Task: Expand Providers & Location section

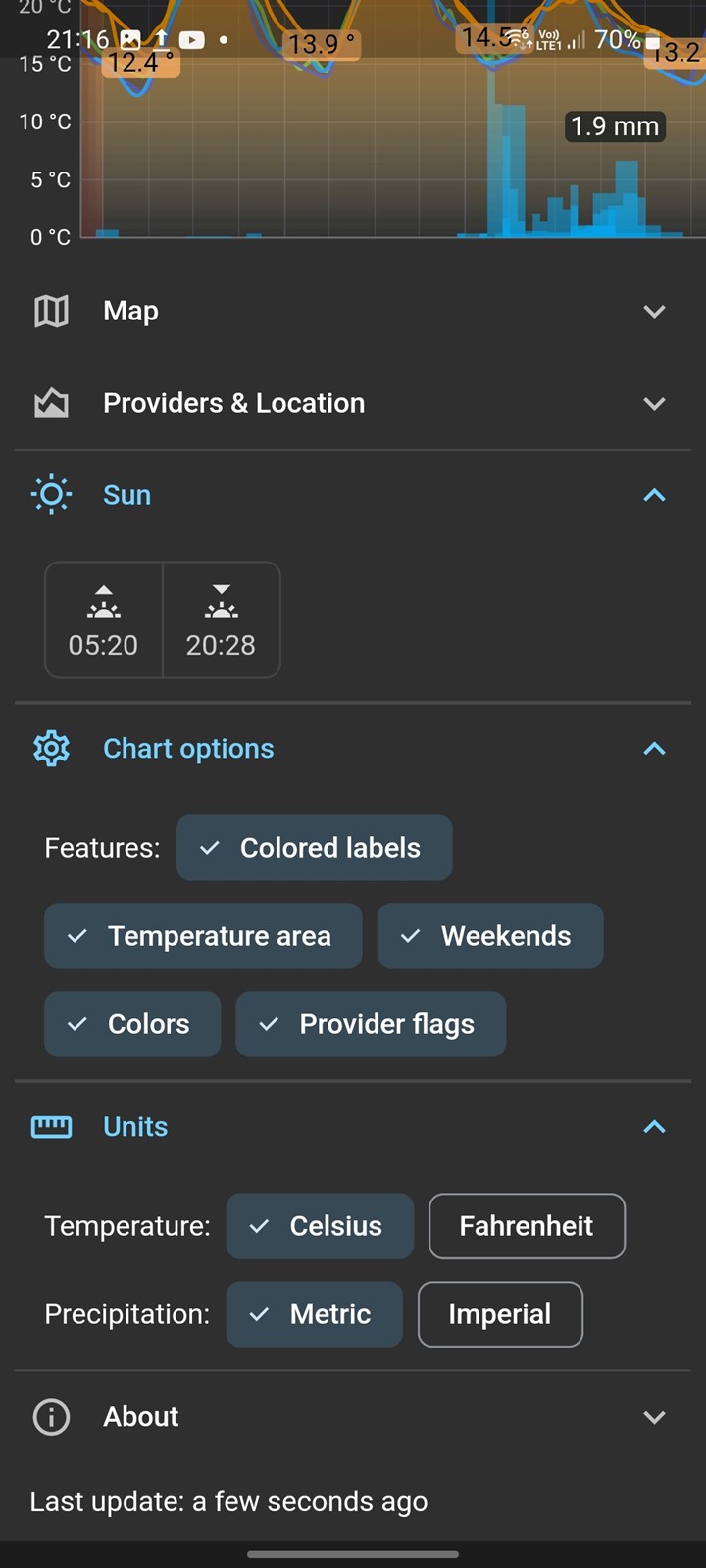Action: pyautogui.click(x=353, y=404)
